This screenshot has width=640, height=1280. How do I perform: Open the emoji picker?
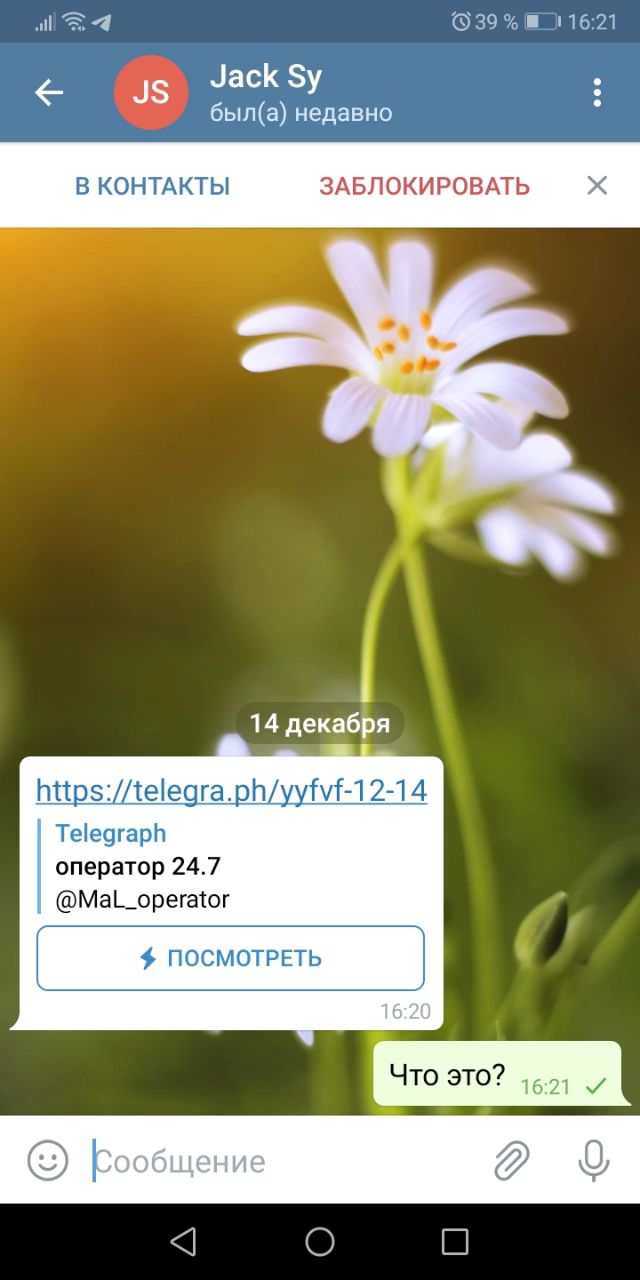(47, 1161)
